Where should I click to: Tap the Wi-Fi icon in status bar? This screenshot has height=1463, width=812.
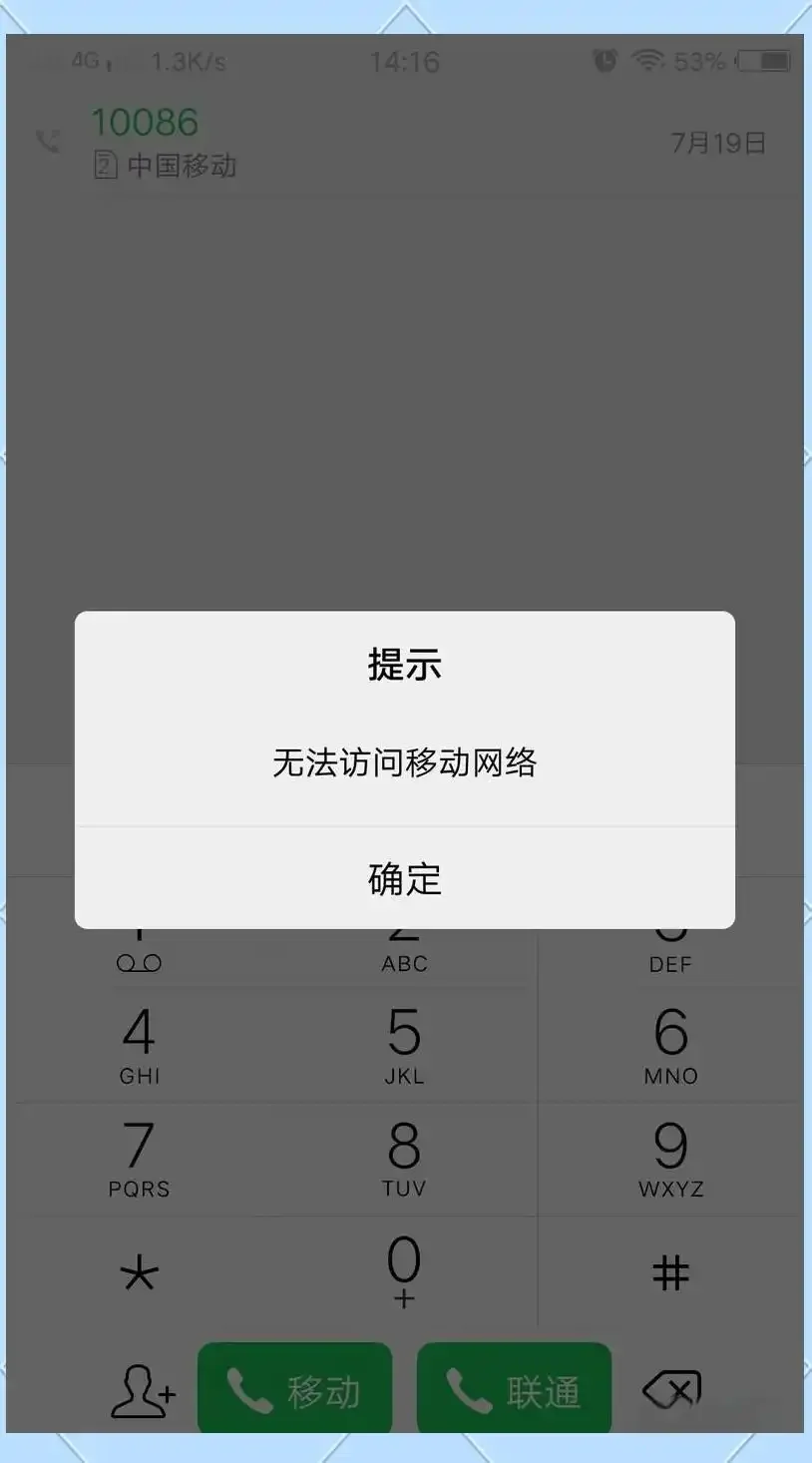click(649, 61)
